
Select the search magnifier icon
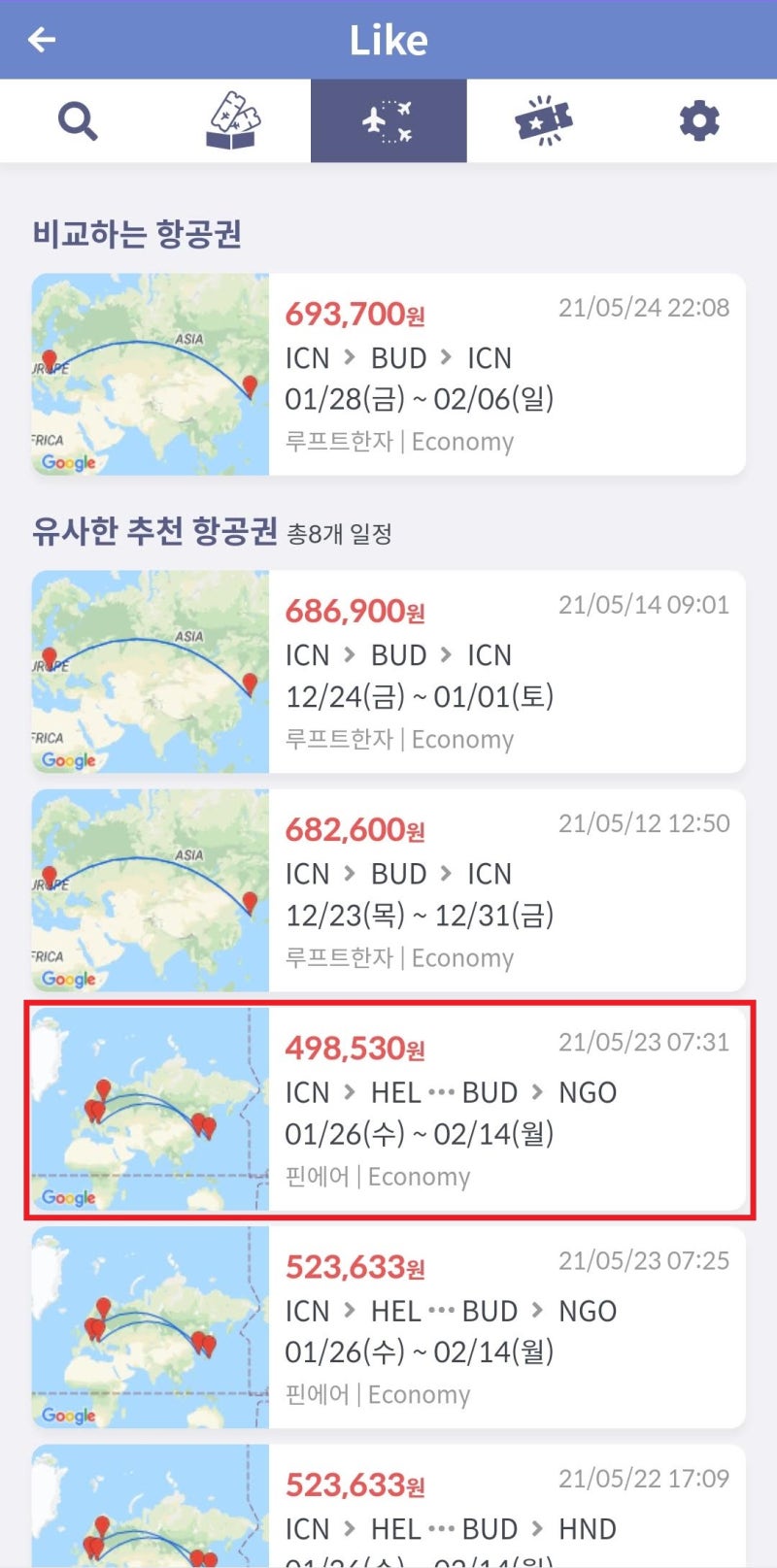click(78, 119)
